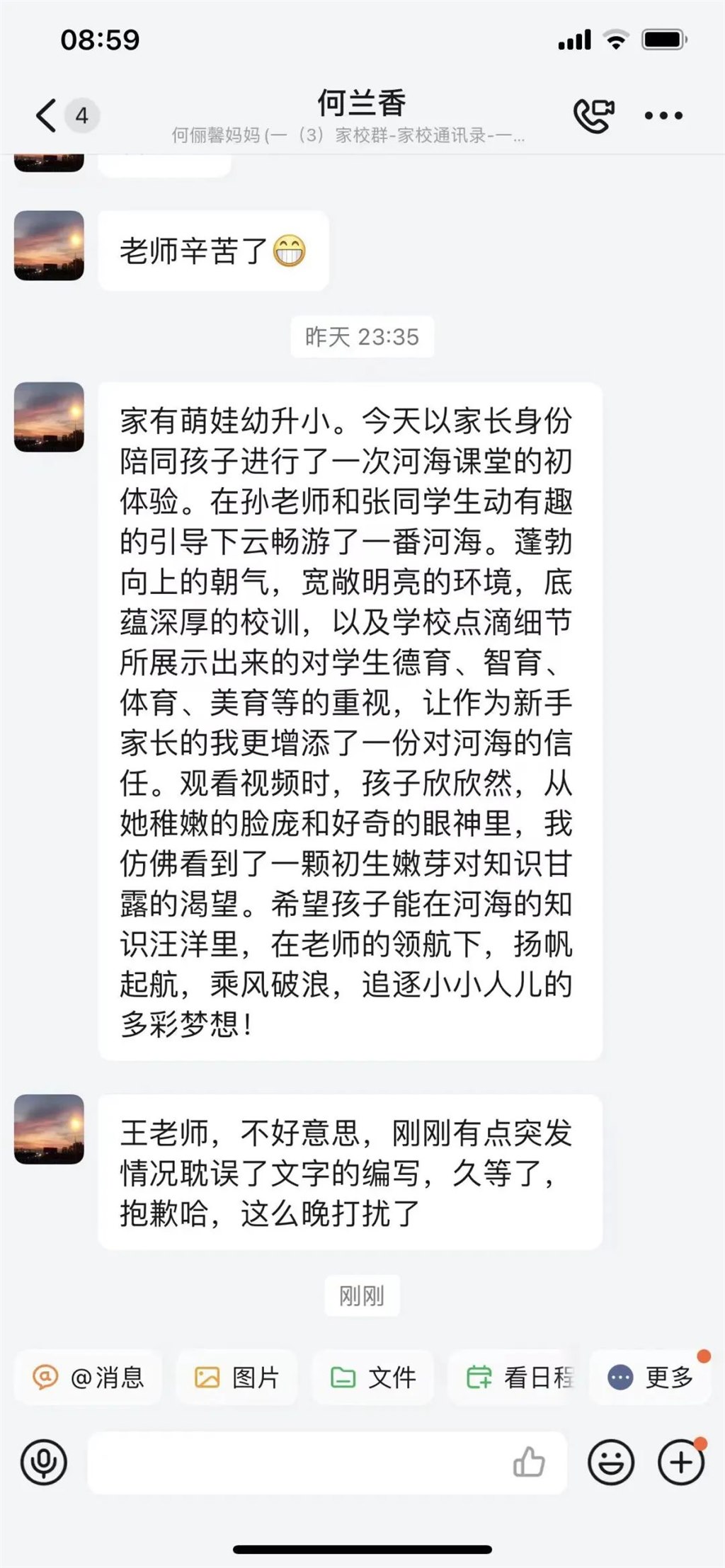This screenshot has height=1568, width=725.
Task: Open 何兰香 contact details from title
Action: pos(361,103)
